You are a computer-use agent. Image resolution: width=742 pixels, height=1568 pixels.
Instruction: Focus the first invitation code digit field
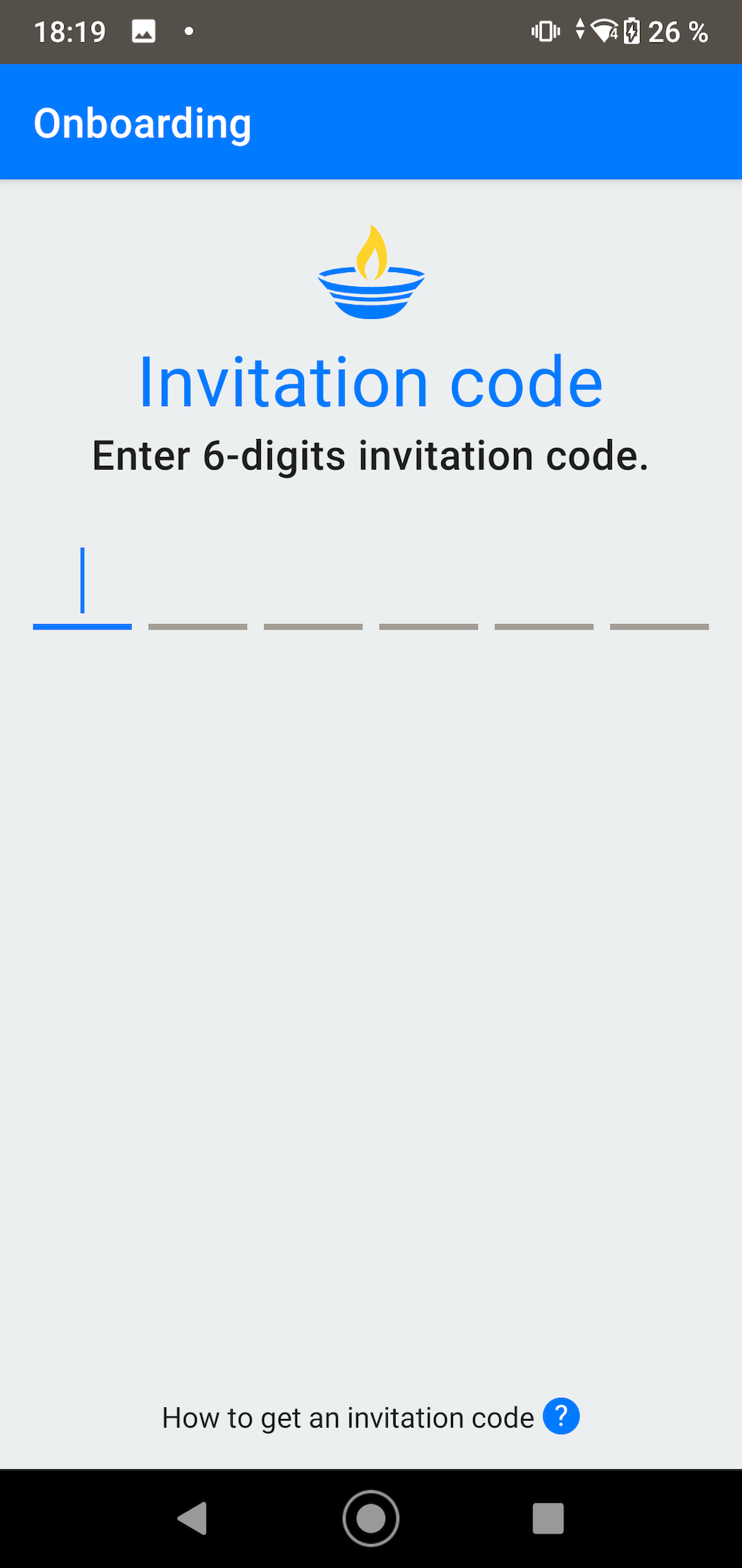point(82,584)
